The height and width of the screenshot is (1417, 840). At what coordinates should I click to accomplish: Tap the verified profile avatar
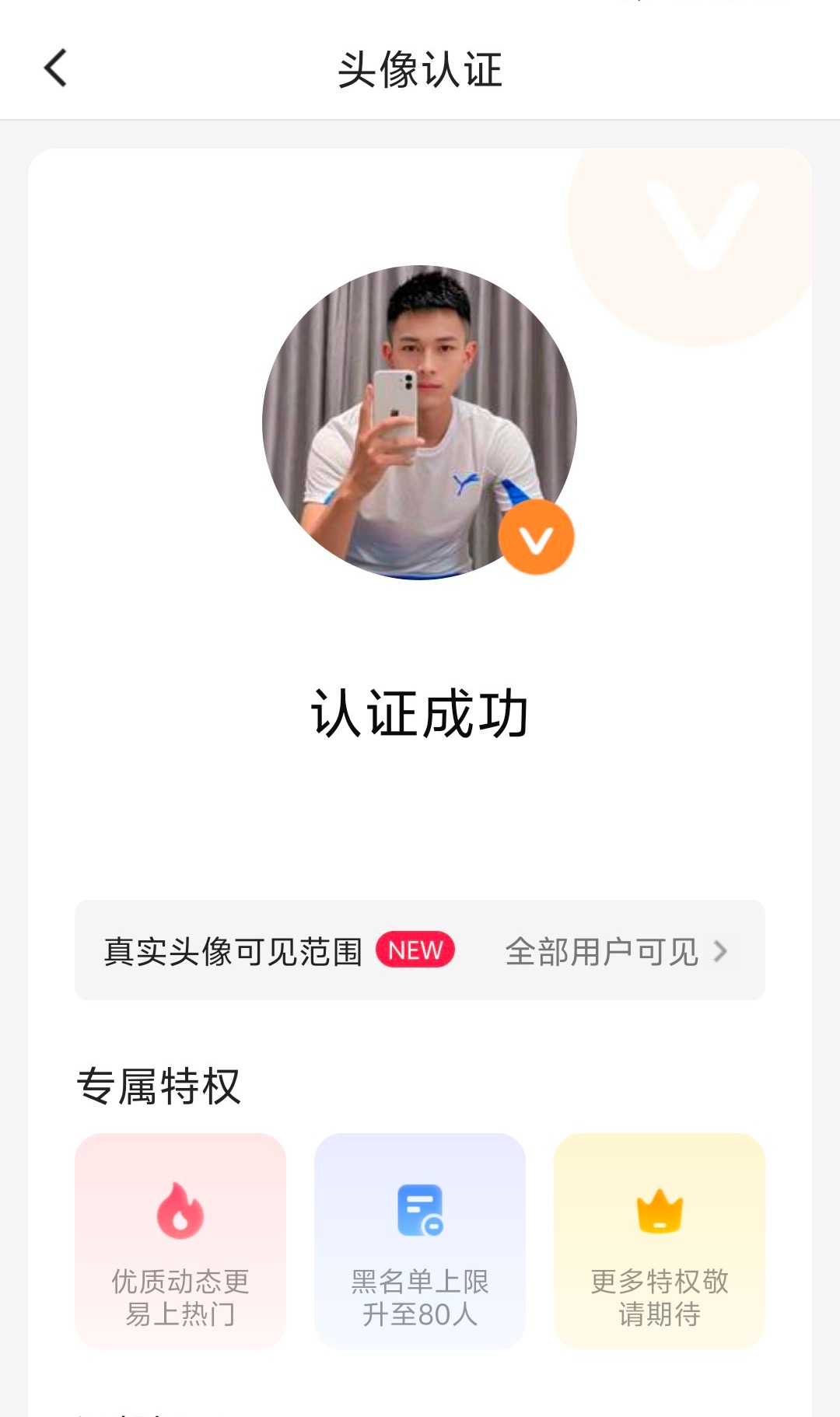point(419,422)
